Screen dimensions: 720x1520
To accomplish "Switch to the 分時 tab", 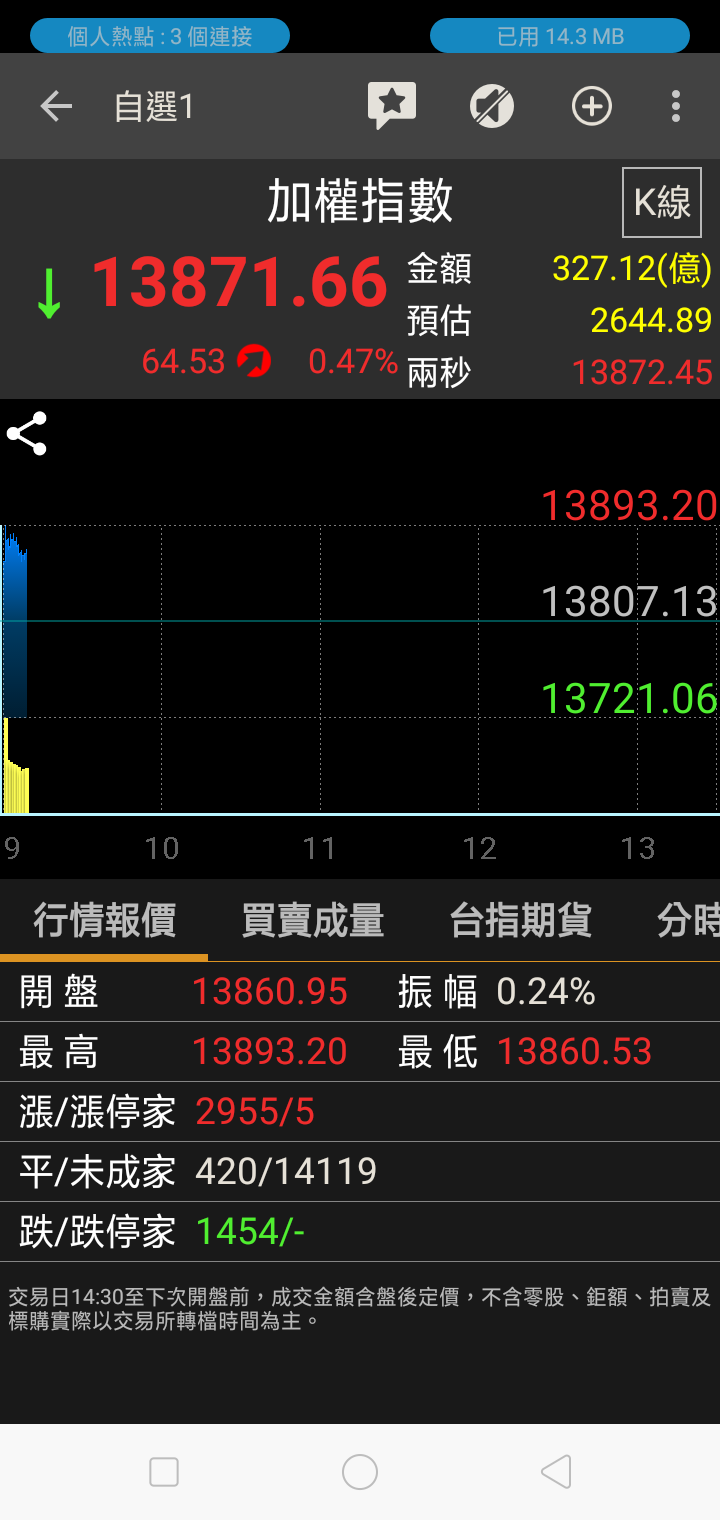I will click(x=688, y=920).
